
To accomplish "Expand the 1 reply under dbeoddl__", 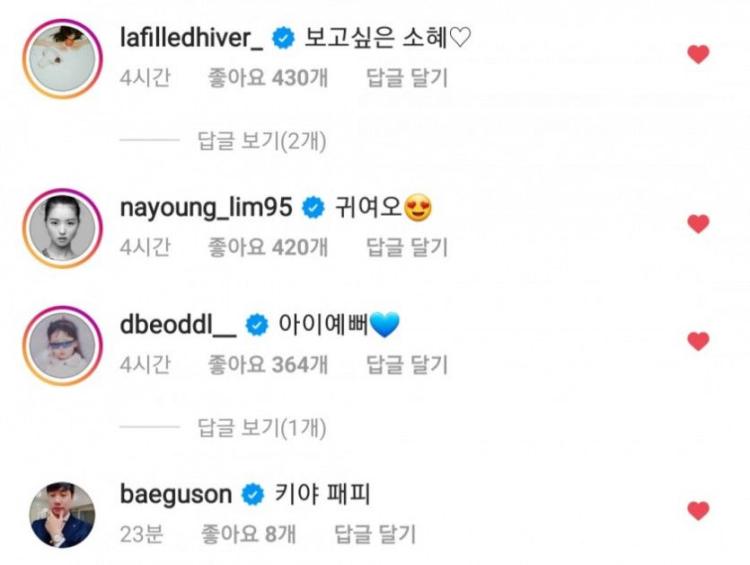I will click(x=261, y=429).
